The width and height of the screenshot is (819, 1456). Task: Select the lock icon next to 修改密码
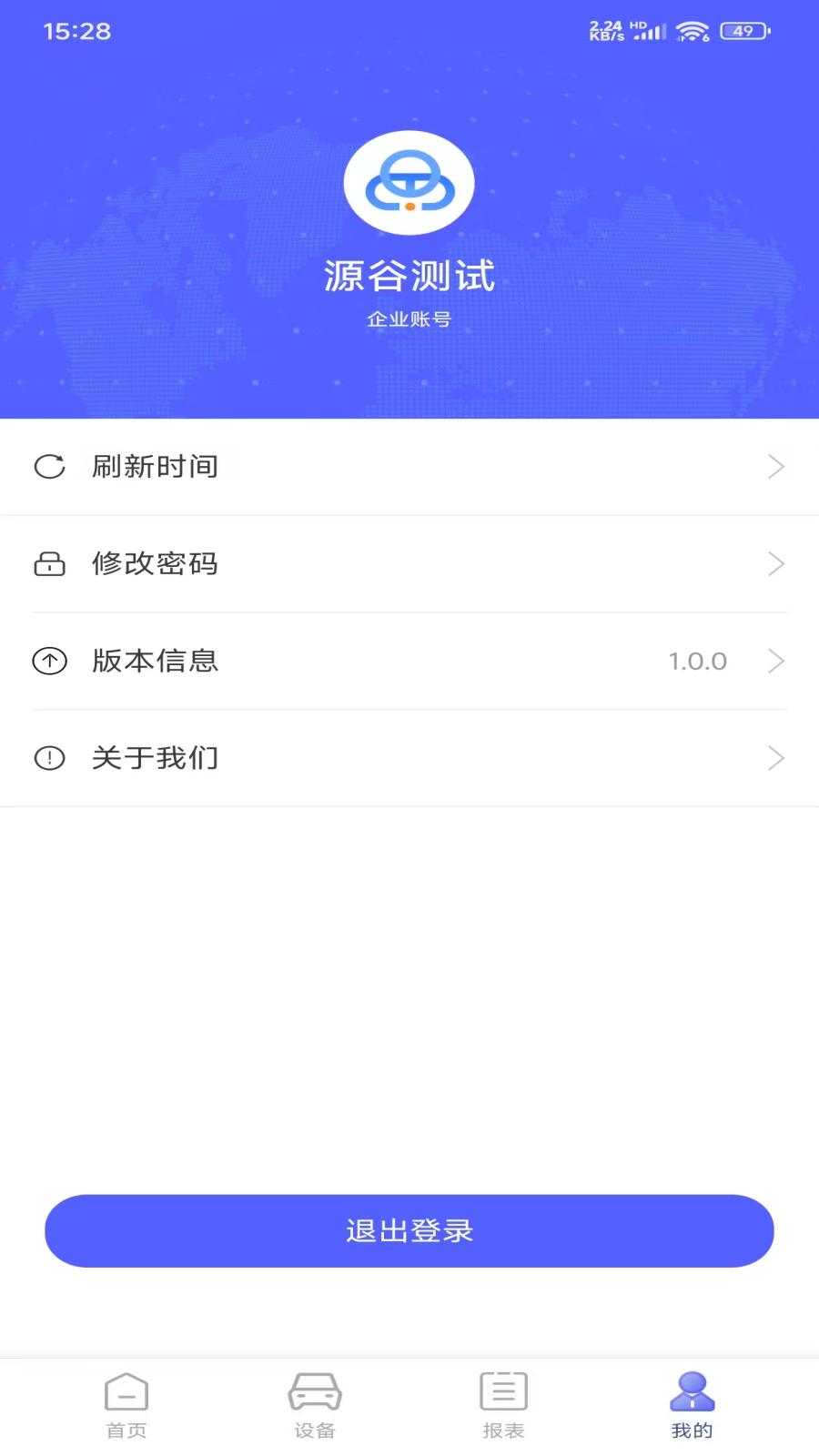pyautogui.click(x=50, y=563)
